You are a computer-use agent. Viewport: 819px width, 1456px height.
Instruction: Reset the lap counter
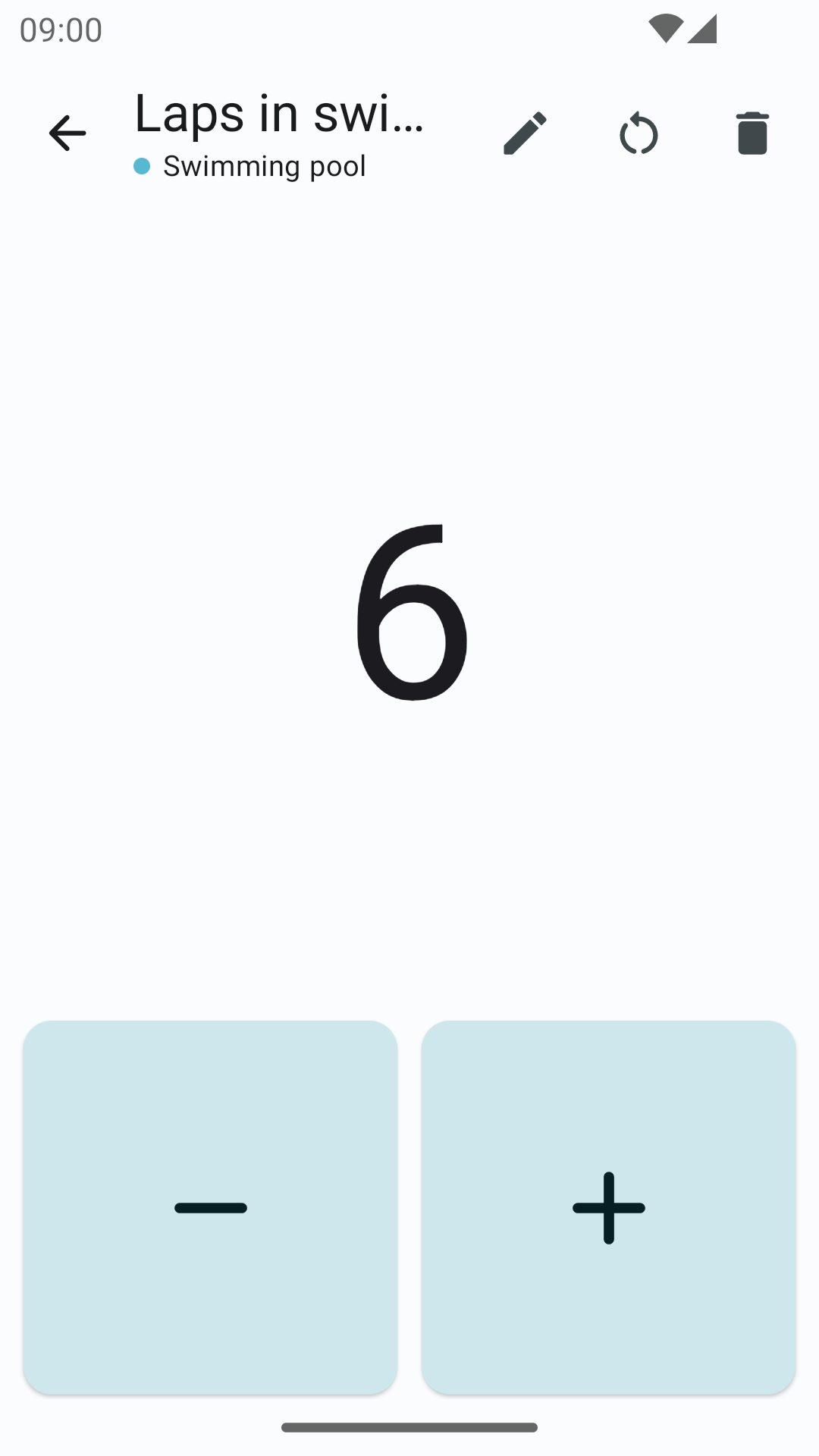pos(639,133)
